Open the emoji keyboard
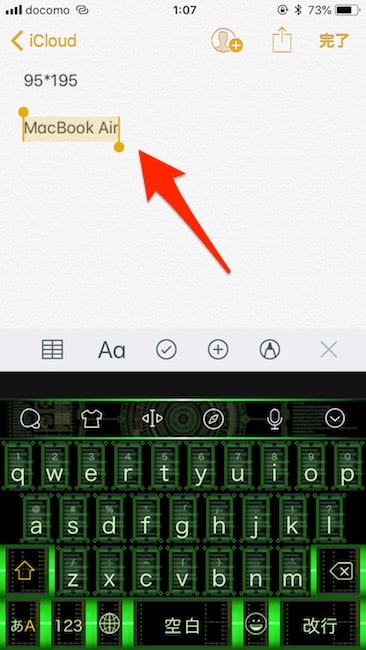Viewport: 366px width, 650px height. (x=256, y=624)
